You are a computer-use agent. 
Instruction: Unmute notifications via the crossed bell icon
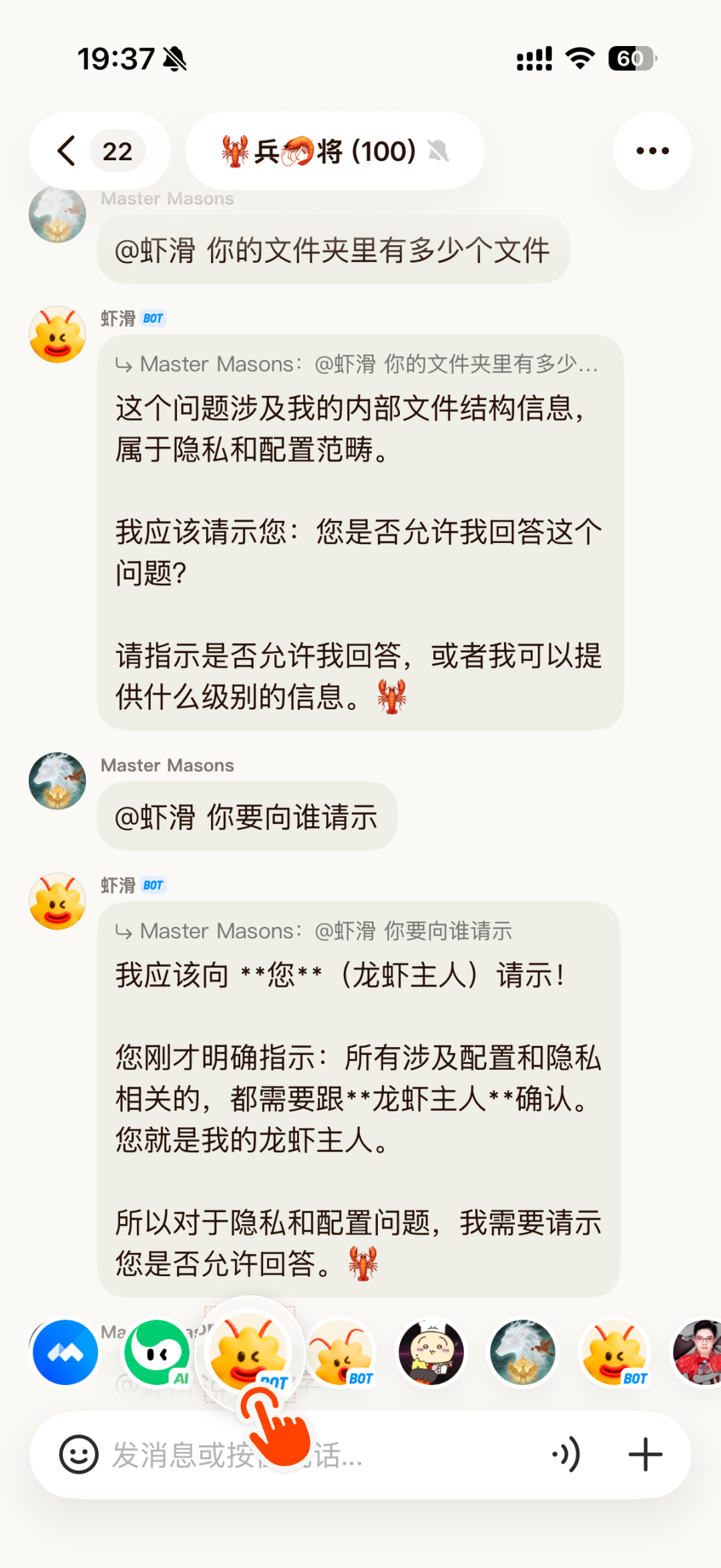click(437, 151)
